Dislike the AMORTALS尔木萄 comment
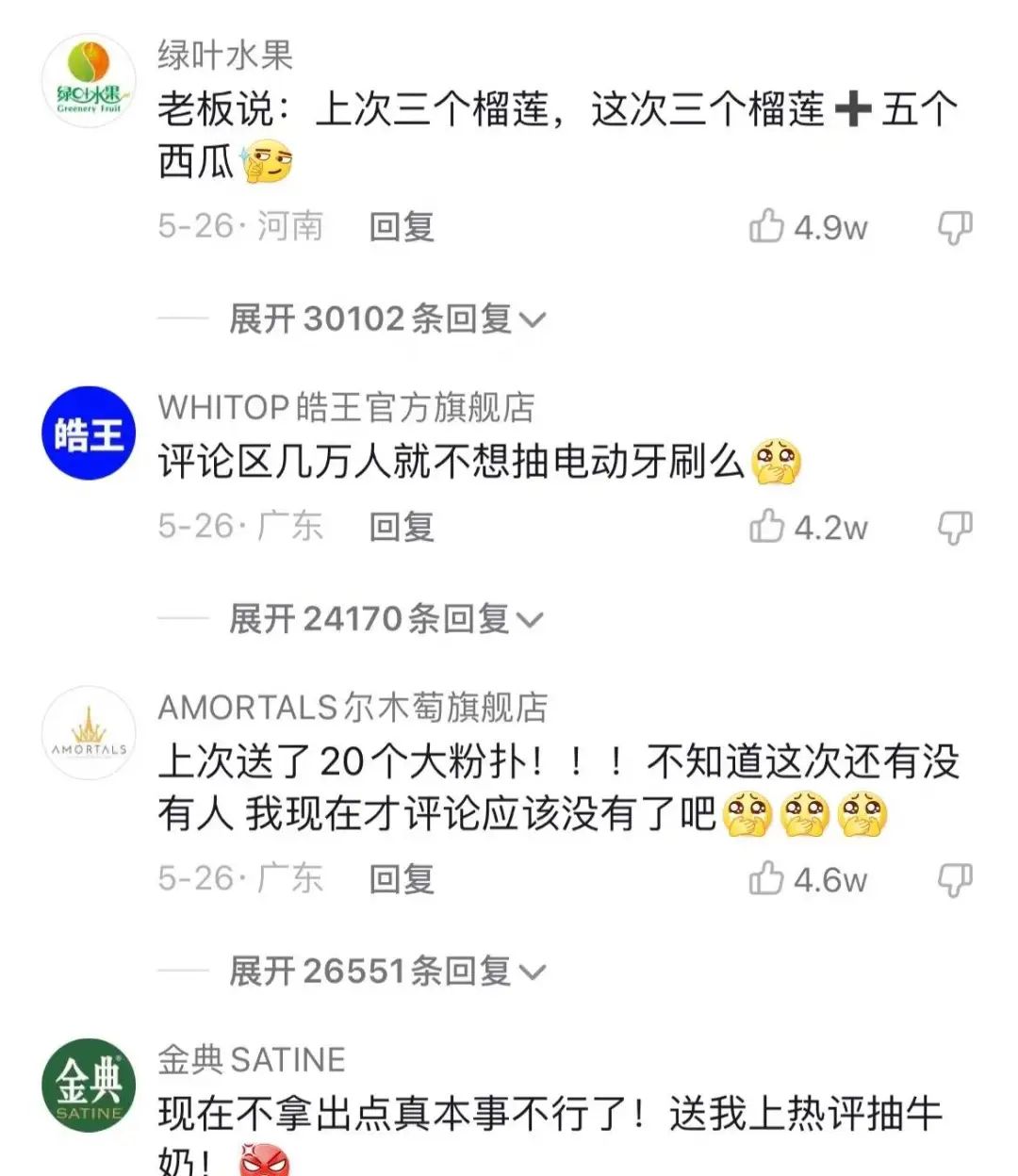 coord(954,879)
